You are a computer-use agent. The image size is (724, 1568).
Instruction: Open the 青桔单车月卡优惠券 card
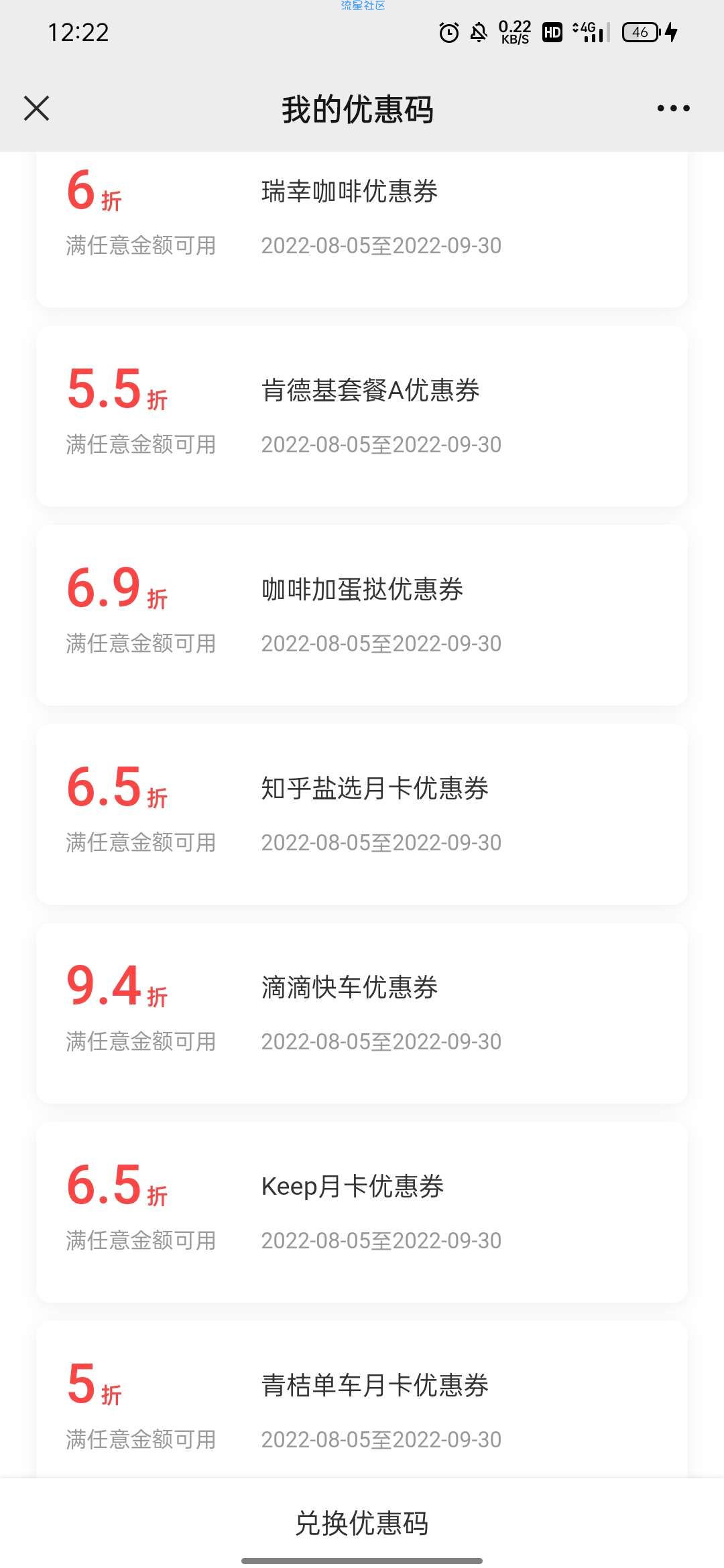362,1399
